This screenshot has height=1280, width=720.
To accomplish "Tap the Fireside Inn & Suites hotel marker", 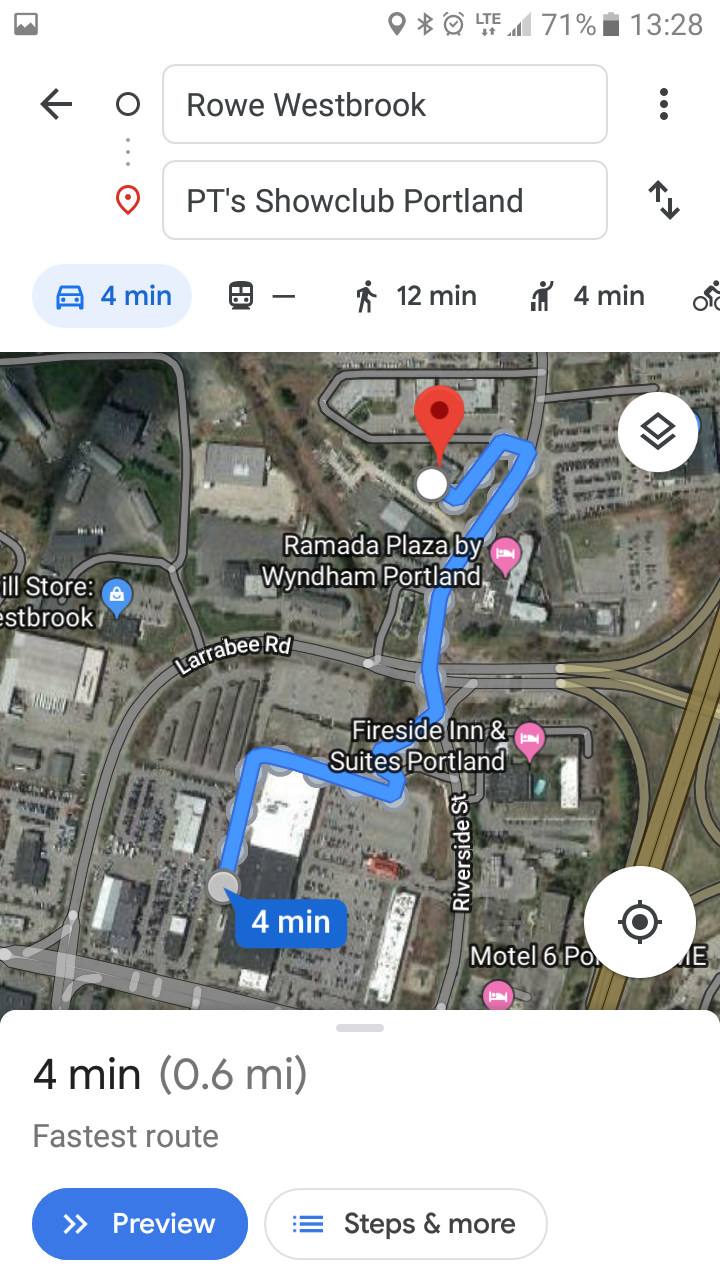I will (529, 739).
